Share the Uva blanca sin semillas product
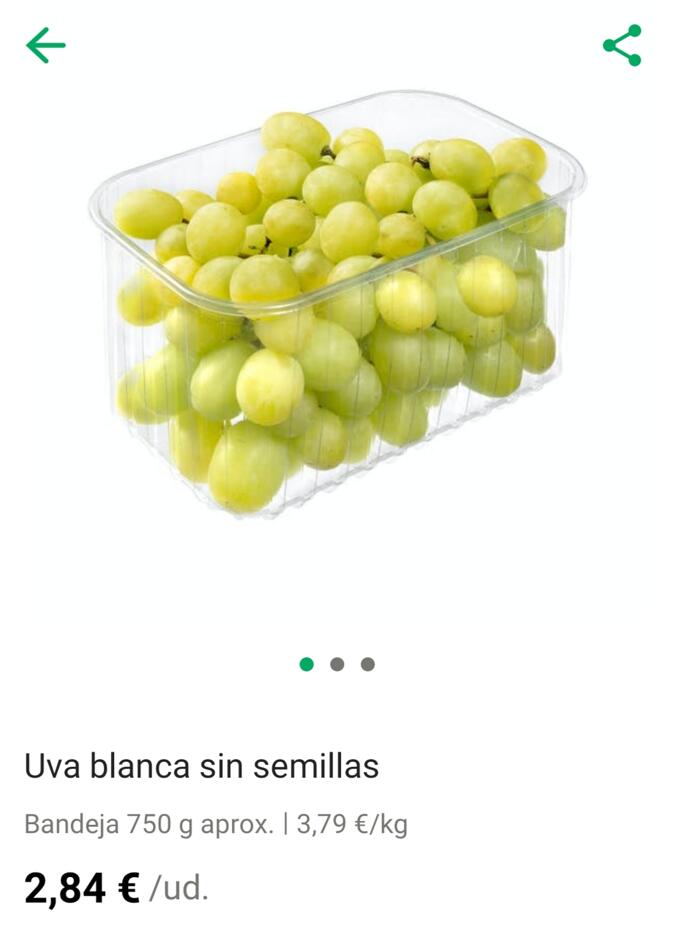The height and width of the screenshot is (939, 675). [622, 46]
